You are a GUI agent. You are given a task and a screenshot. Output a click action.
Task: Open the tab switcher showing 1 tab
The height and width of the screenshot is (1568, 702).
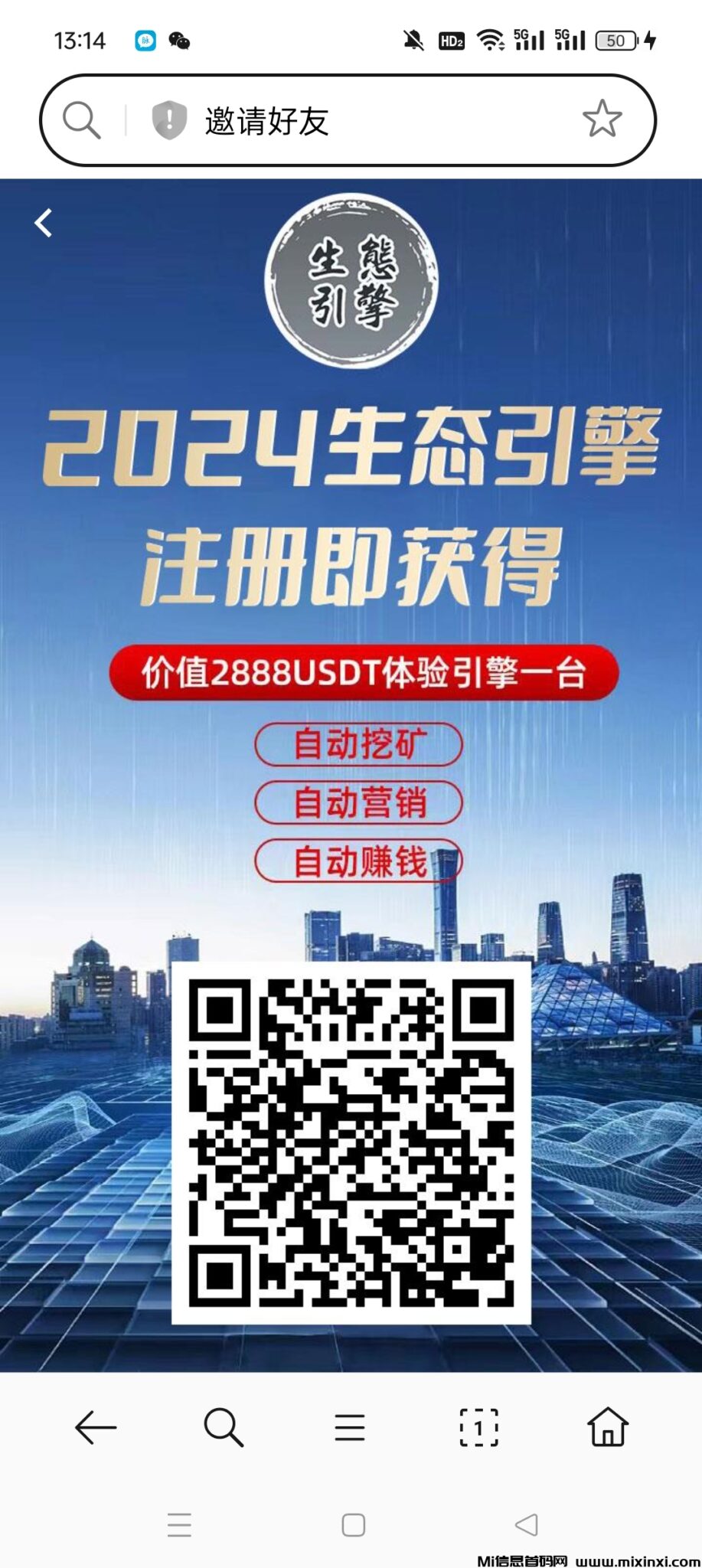coord(478,1427)
